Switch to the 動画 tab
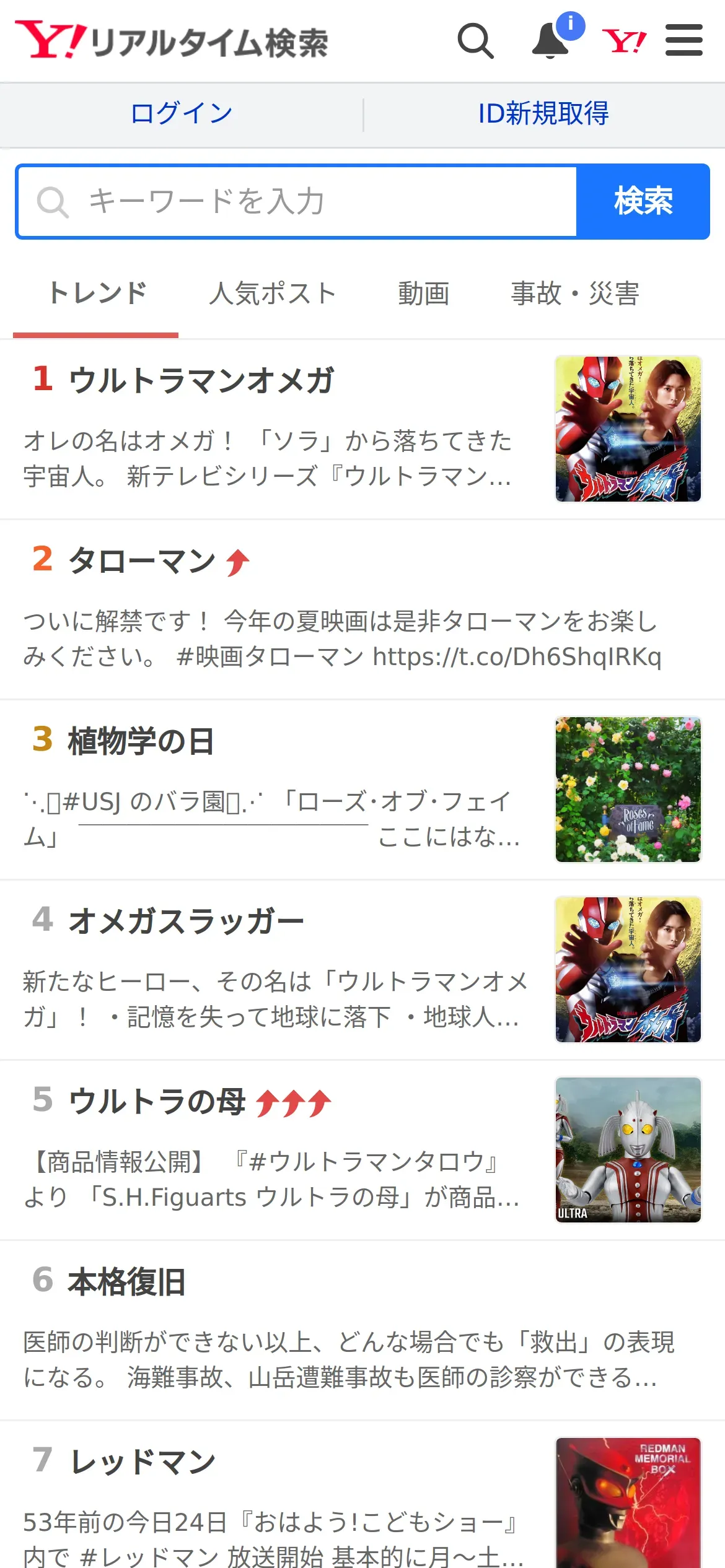The width and height of the screenshot is (725, 1568). 423,294
